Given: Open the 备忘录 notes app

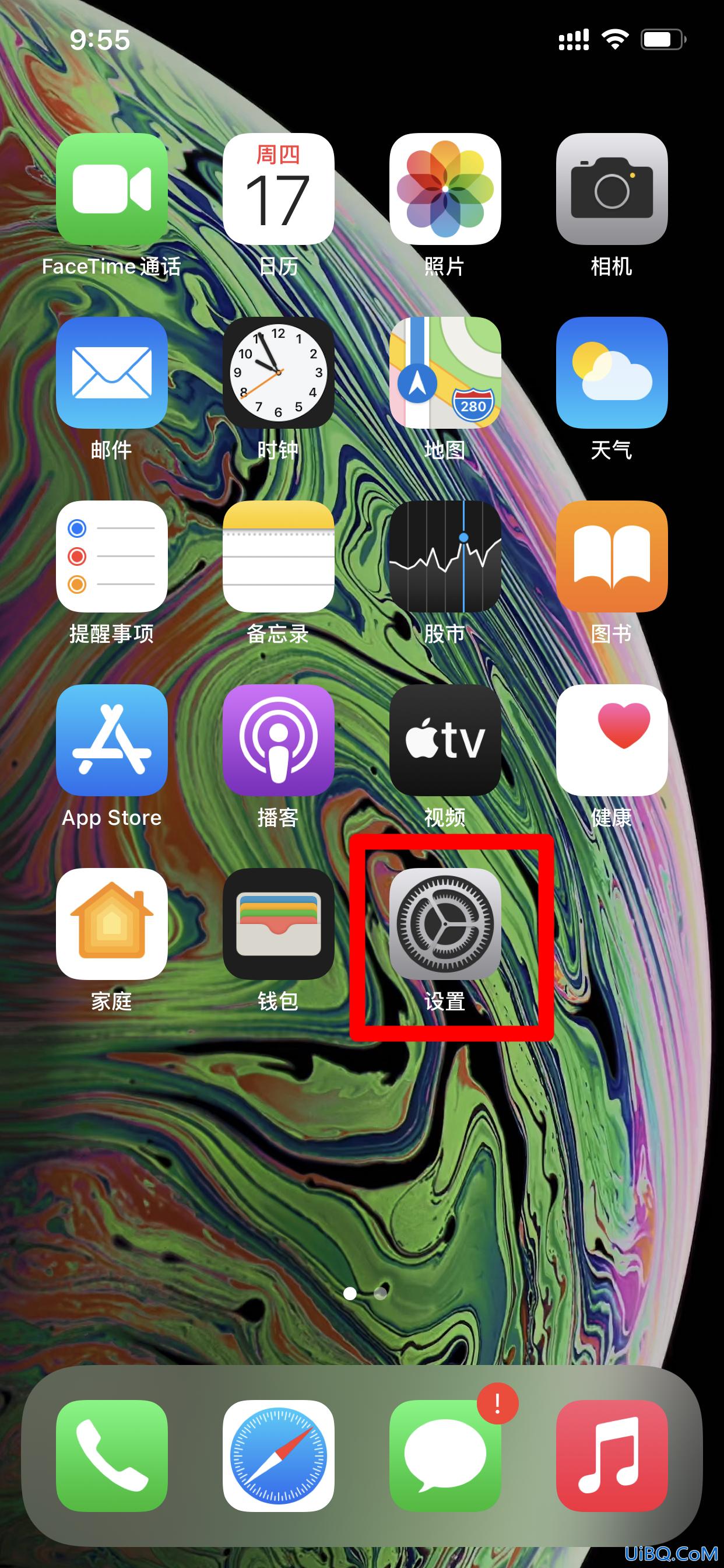Looking at the screenshot, I should (x=278, y=556).
